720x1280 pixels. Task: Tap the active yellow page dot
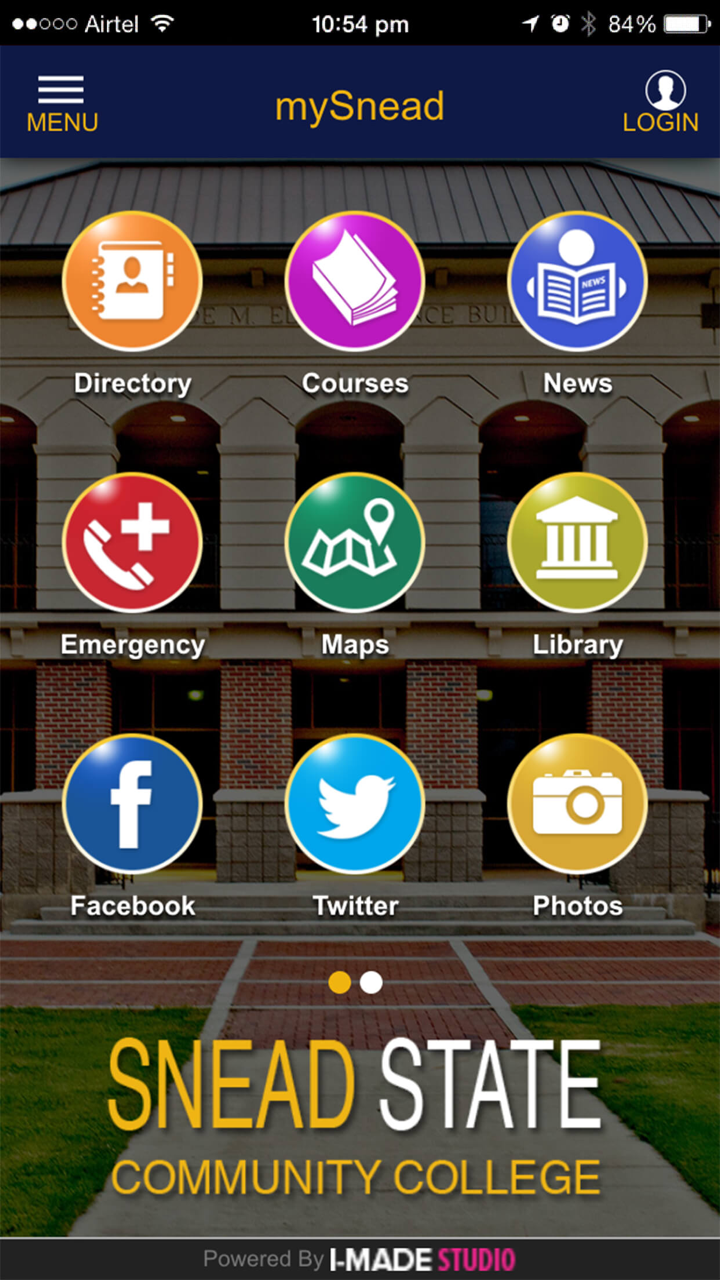click(339, 984)
